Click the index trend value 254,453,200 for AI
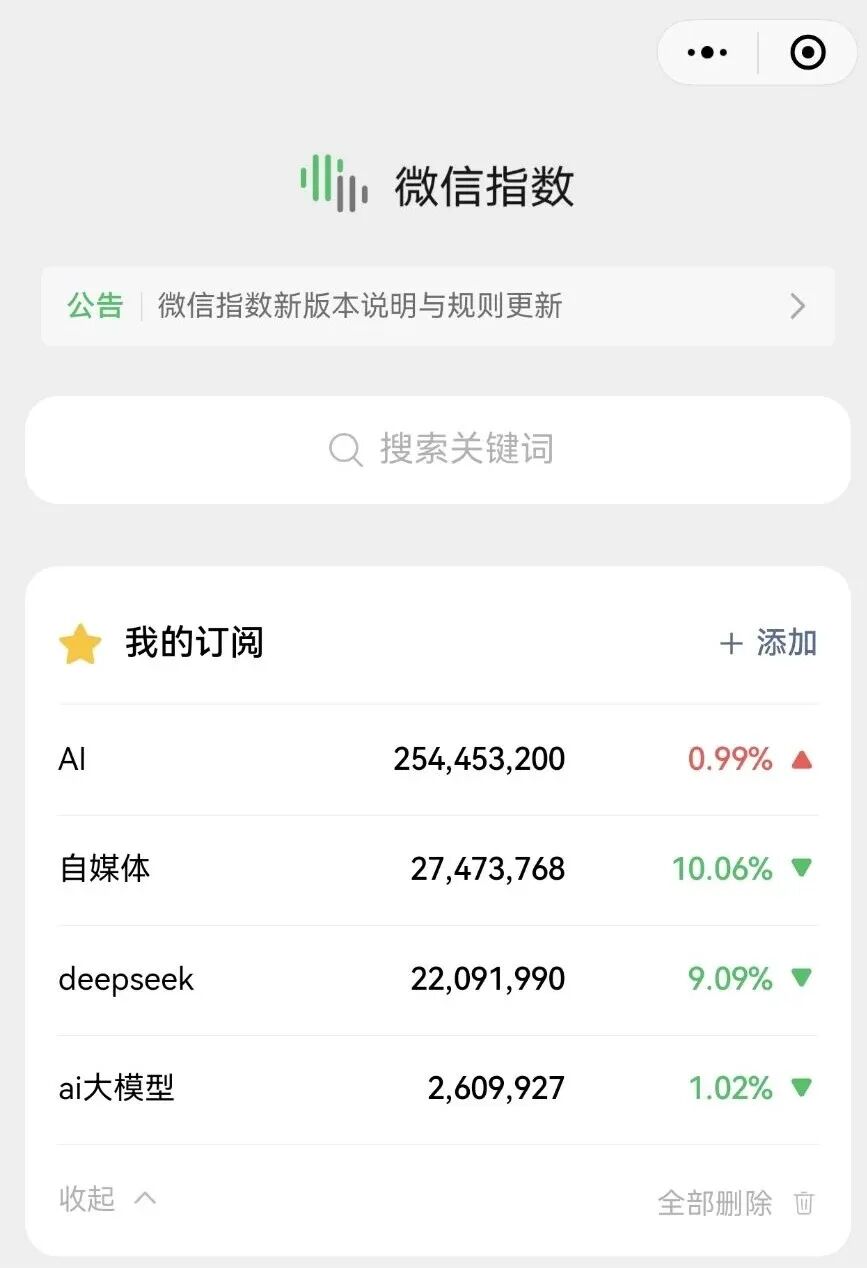Viewport: 867px width, 1268px height. click(477, 760)
